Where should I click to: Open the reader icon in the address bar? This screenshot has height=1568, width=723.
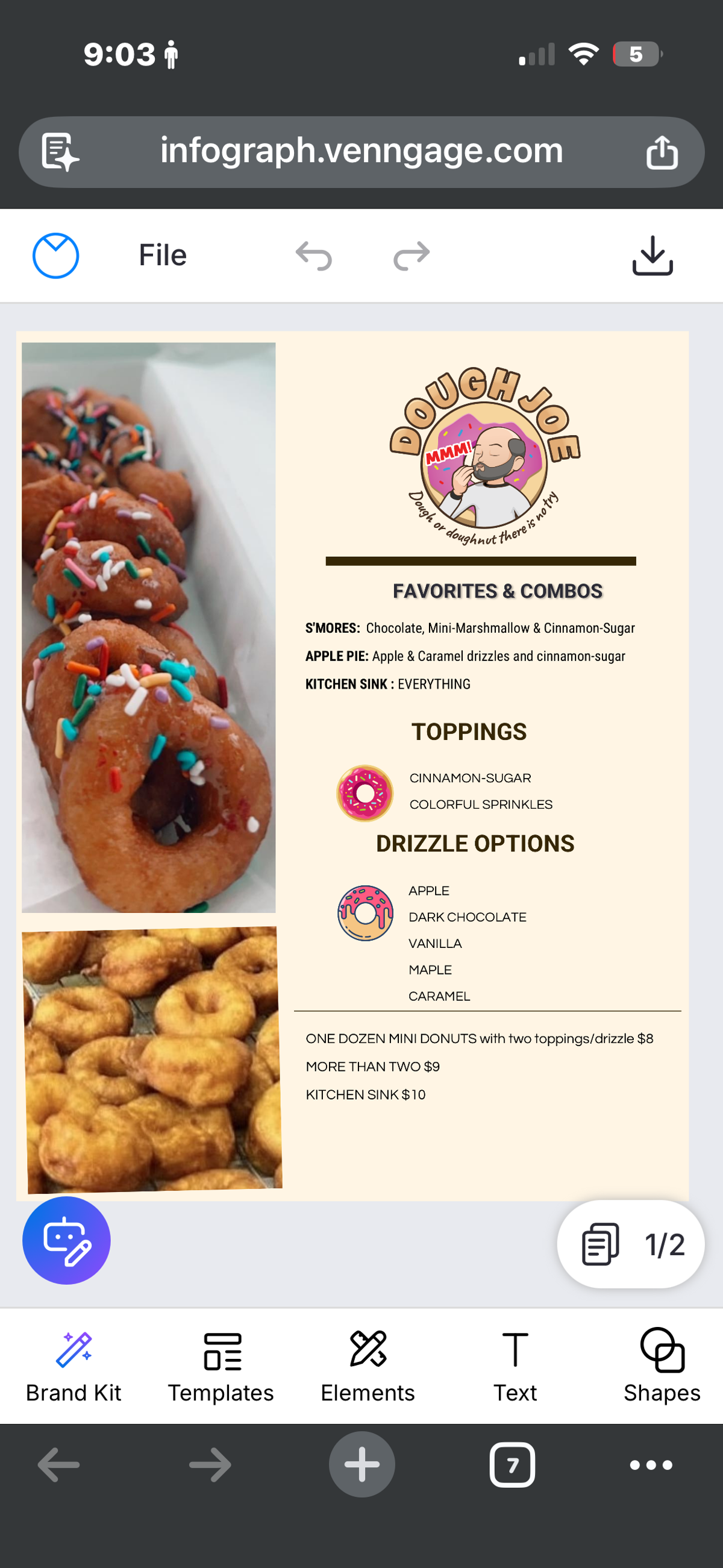pyautogui.click(x=60, y=152)
